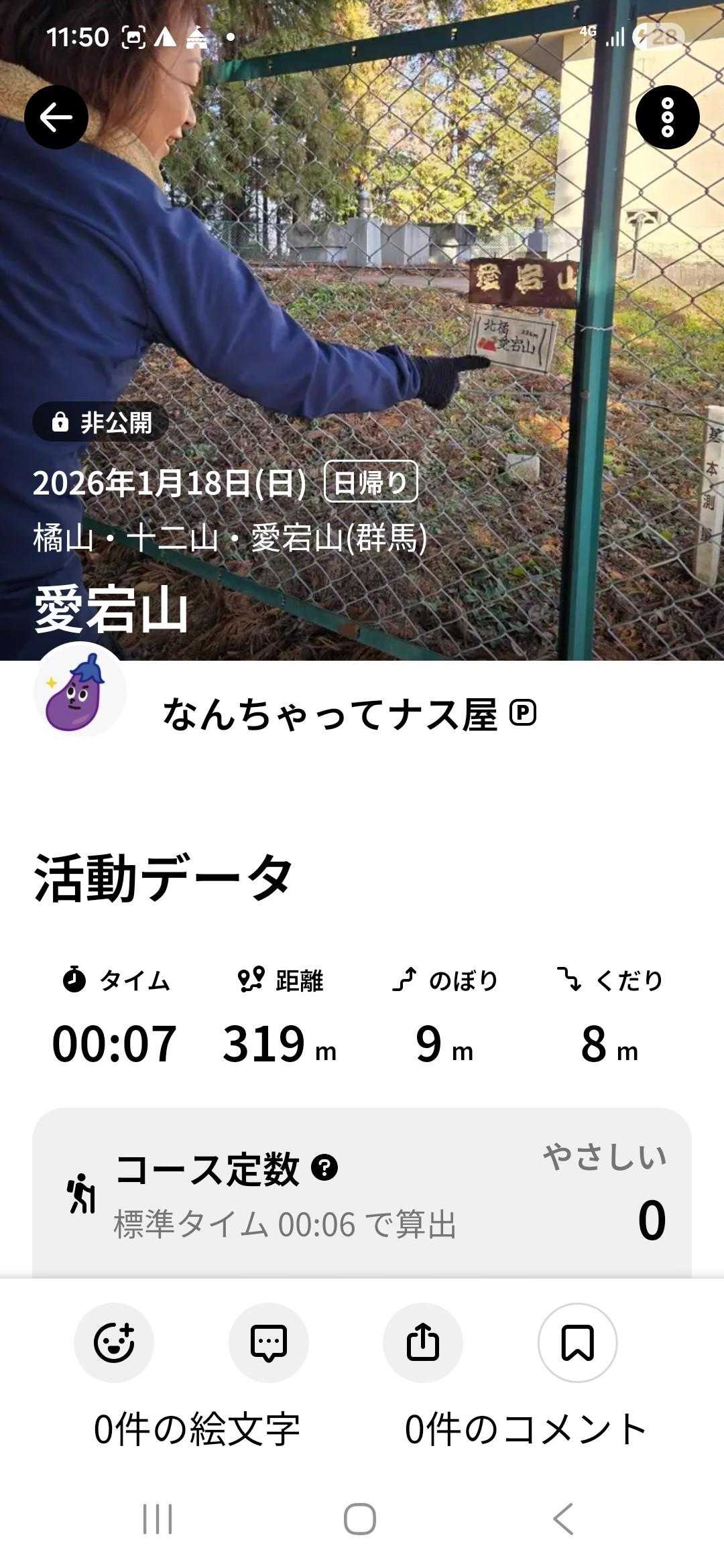This screenshot has height=1568, width=724.
Task: Open the comment button
Action: pyautogui.click(x=268, y=1342)
